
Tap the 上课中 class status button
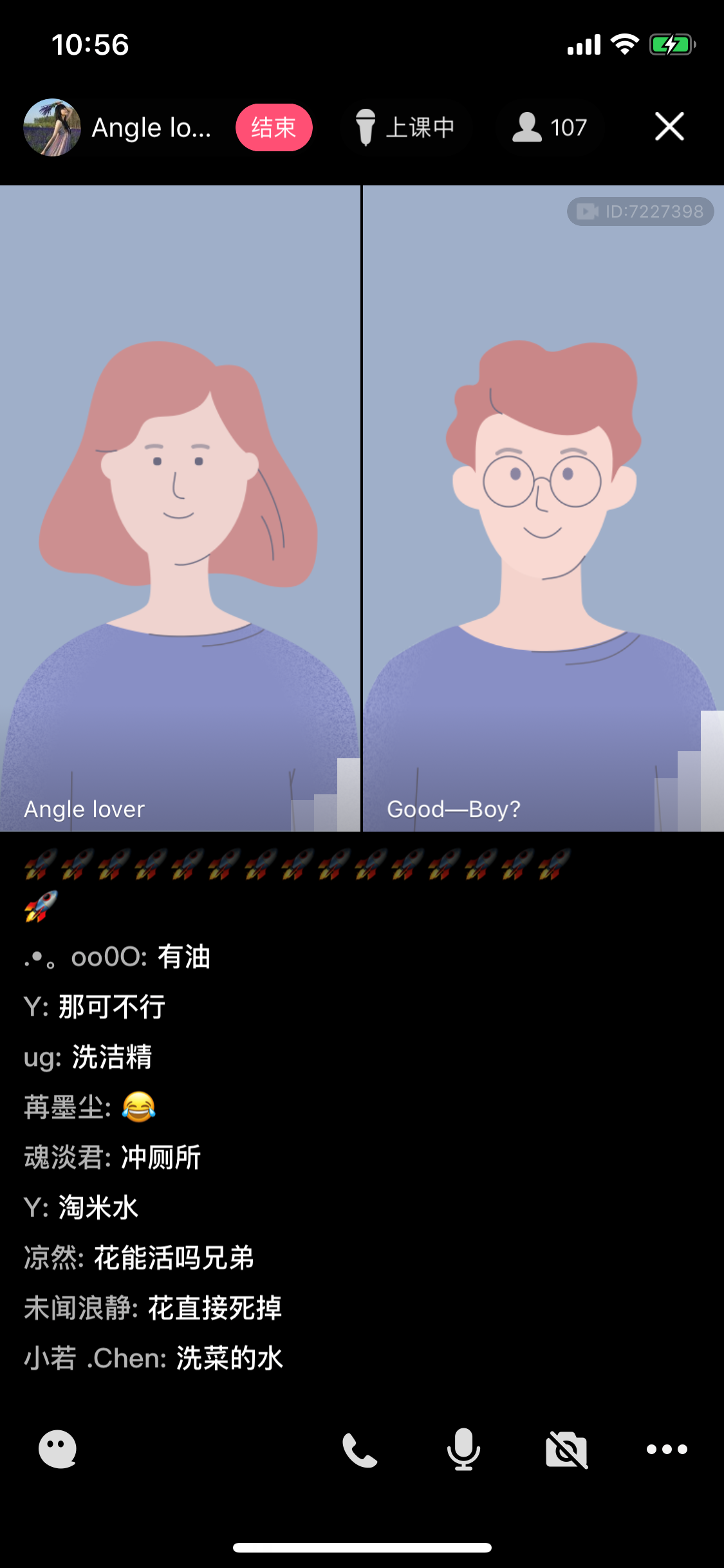tap(405, 127)
